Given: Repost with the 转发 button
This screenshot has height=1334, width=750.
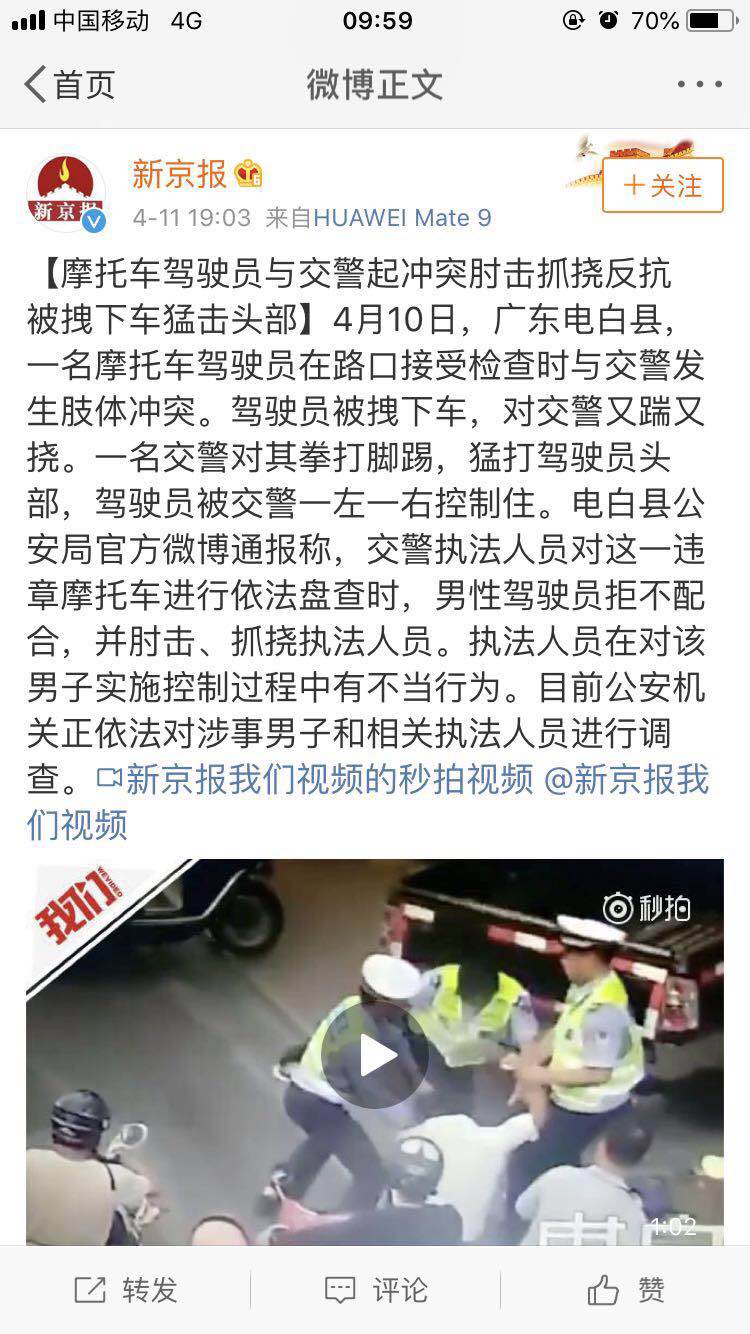Looking at the screenshot, I should coord(126,1290).
